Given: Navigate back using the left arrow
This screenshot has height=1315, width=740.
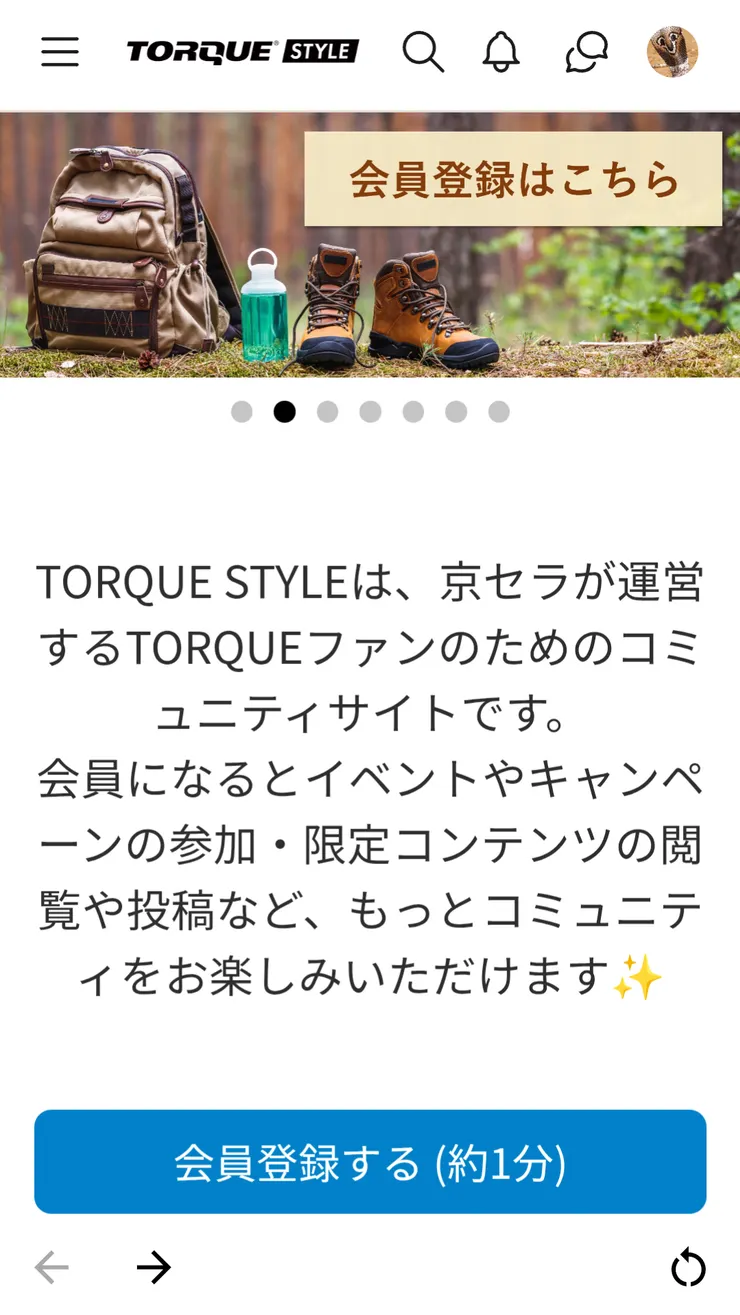Looking at the screenshot, I should coord(49,1267).
